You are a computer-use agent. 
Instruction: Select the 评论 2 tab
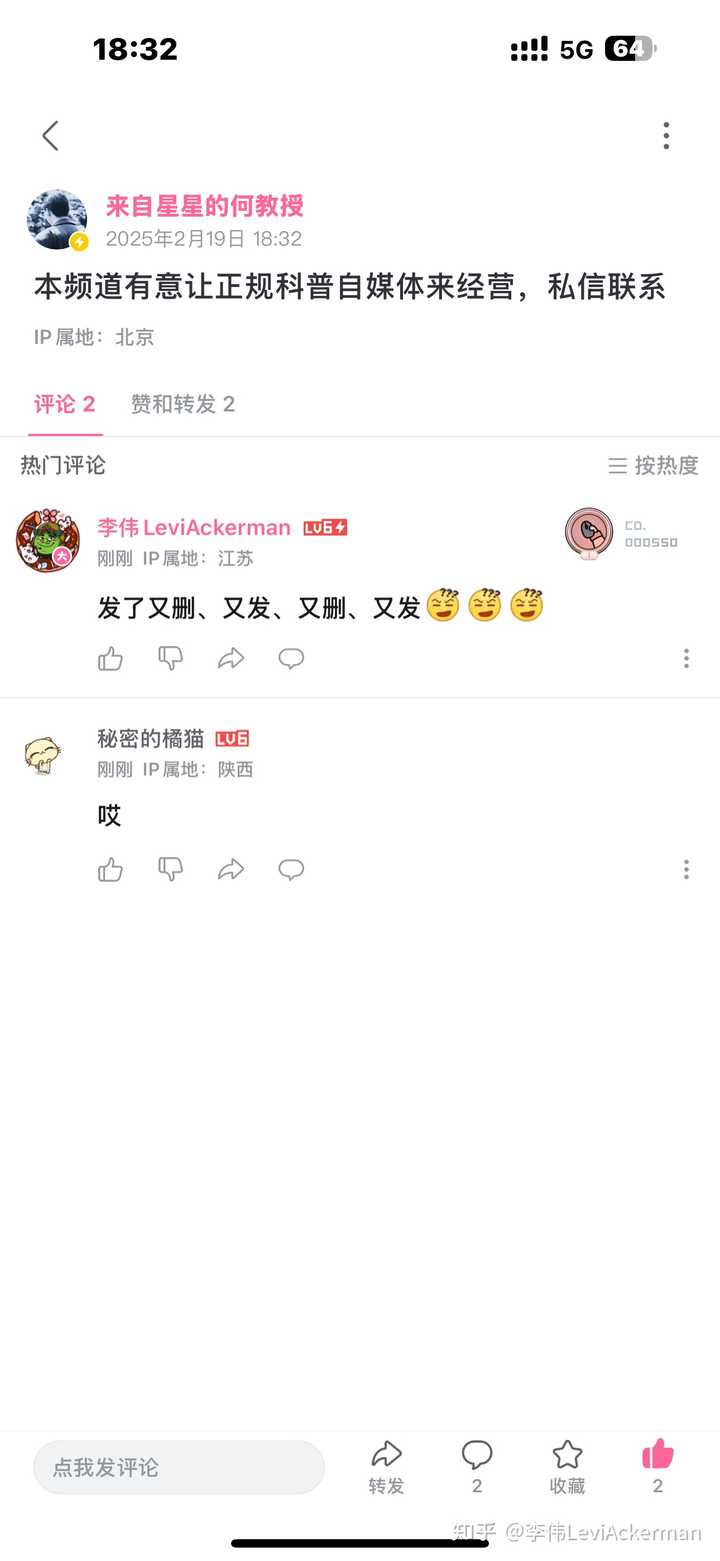coord(65,404)
